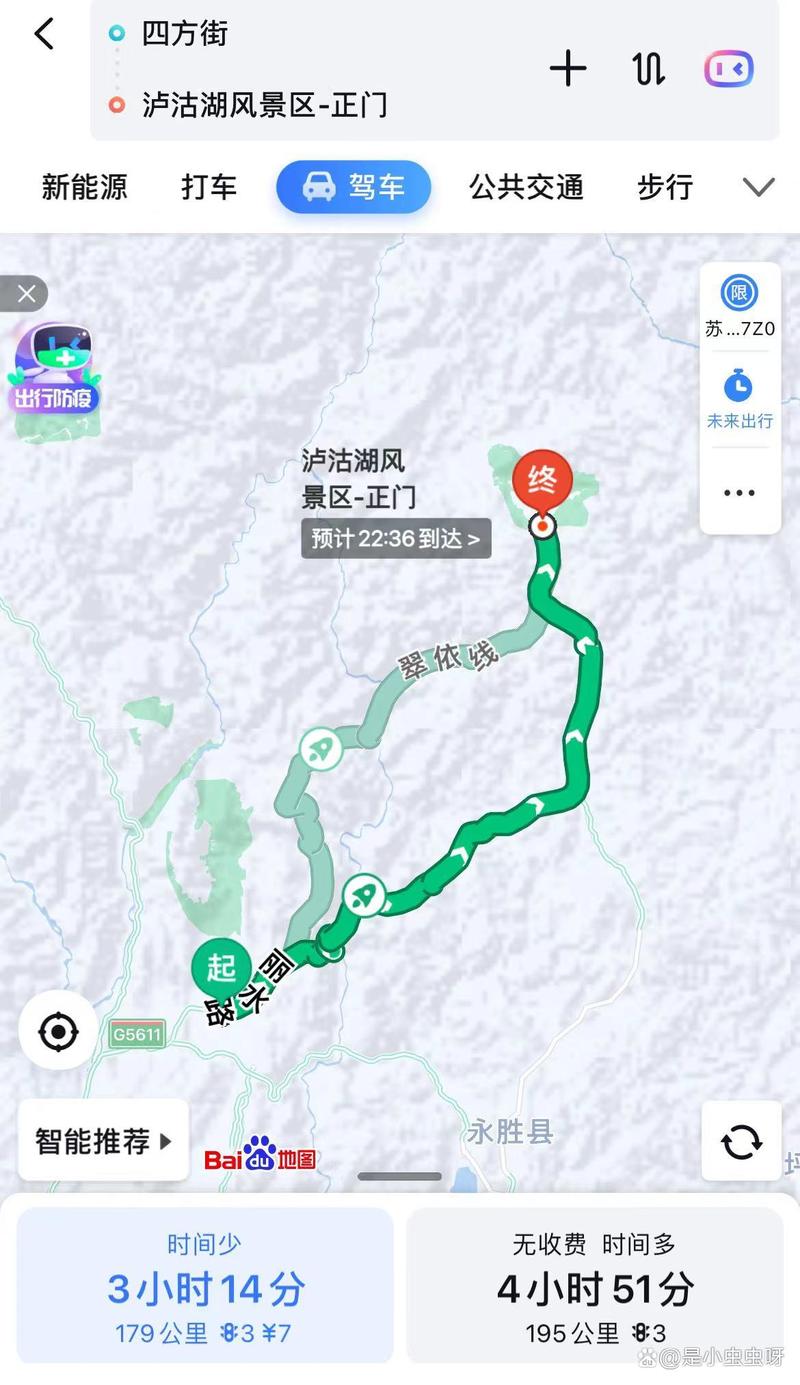Viewport: 800px width, 1385px height.
Task: Expand more travel modes with the chevron
Action: point(759,187)
